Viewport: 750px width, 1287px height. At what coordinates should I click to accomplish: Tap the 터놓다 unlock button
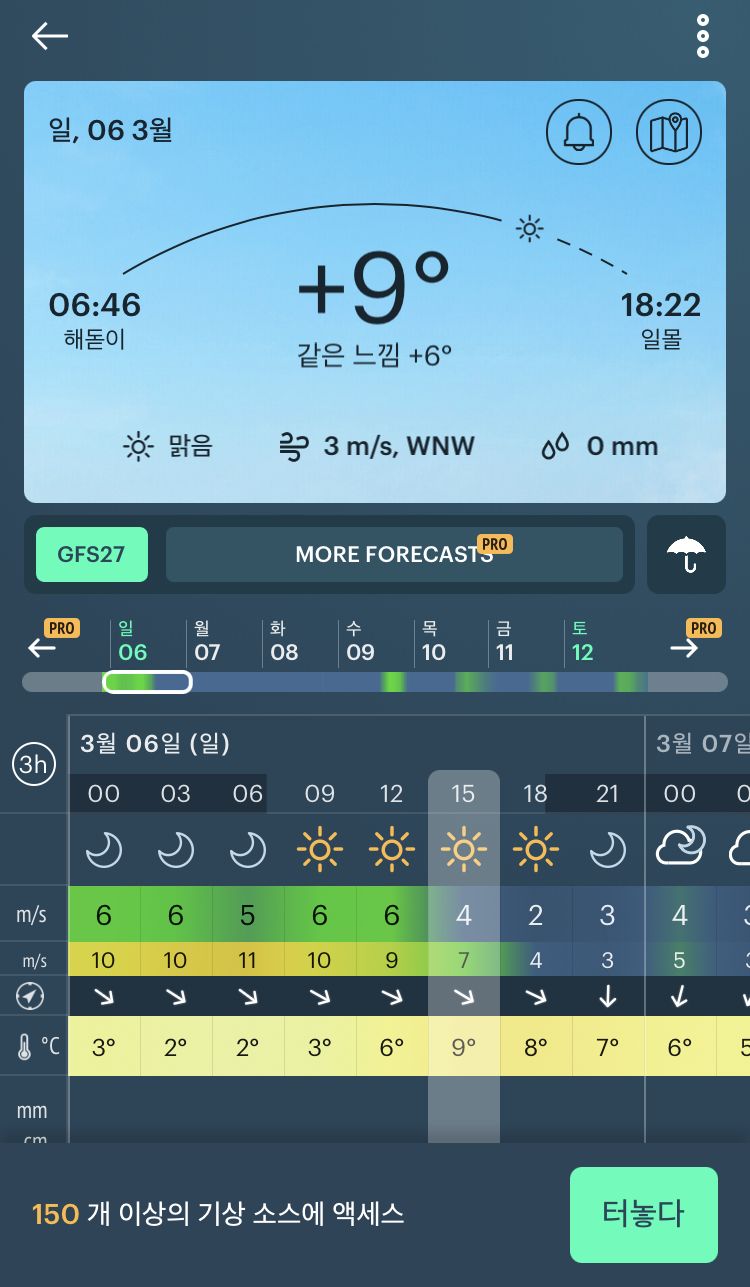pyautogui.click(x=643, y=1214)
